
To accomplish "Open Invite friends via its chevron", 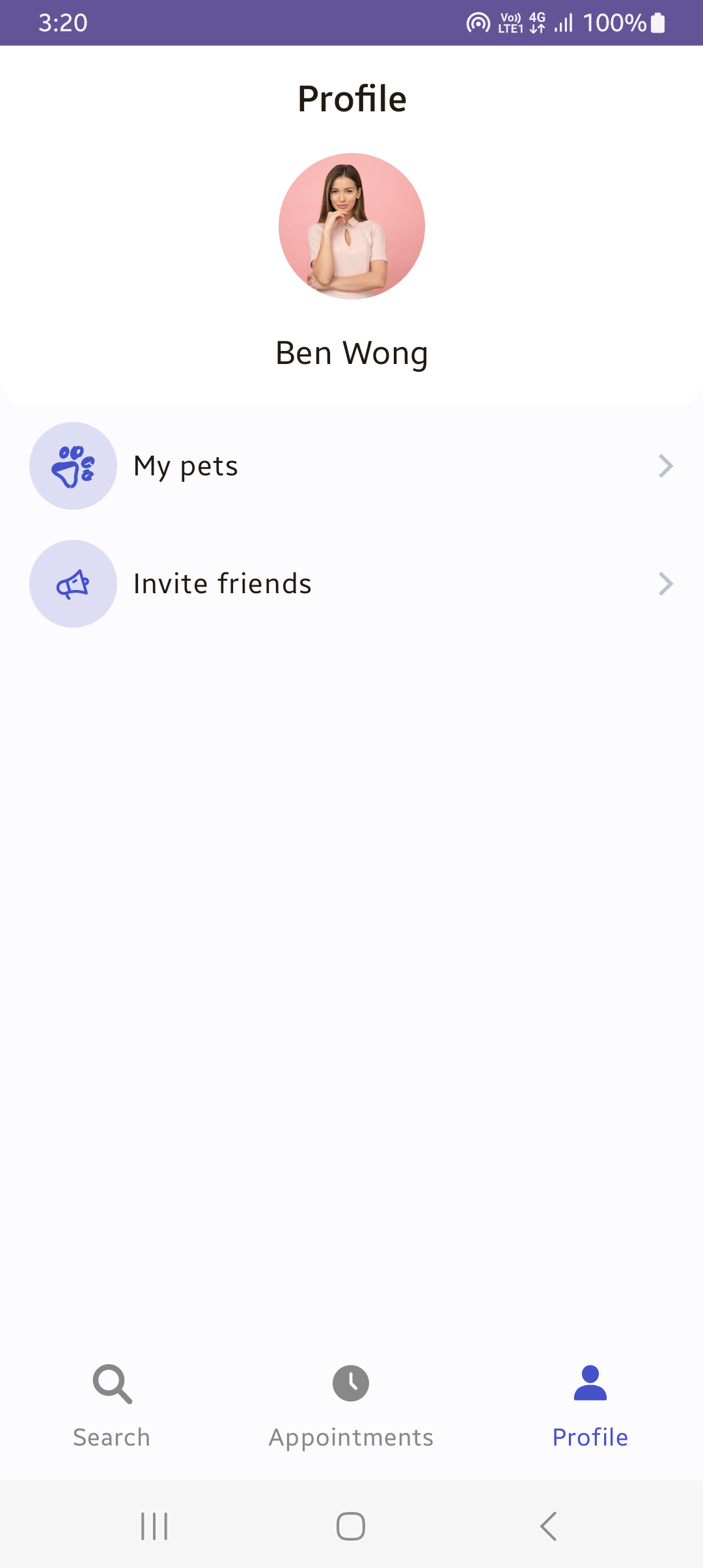I will [665, 583].
